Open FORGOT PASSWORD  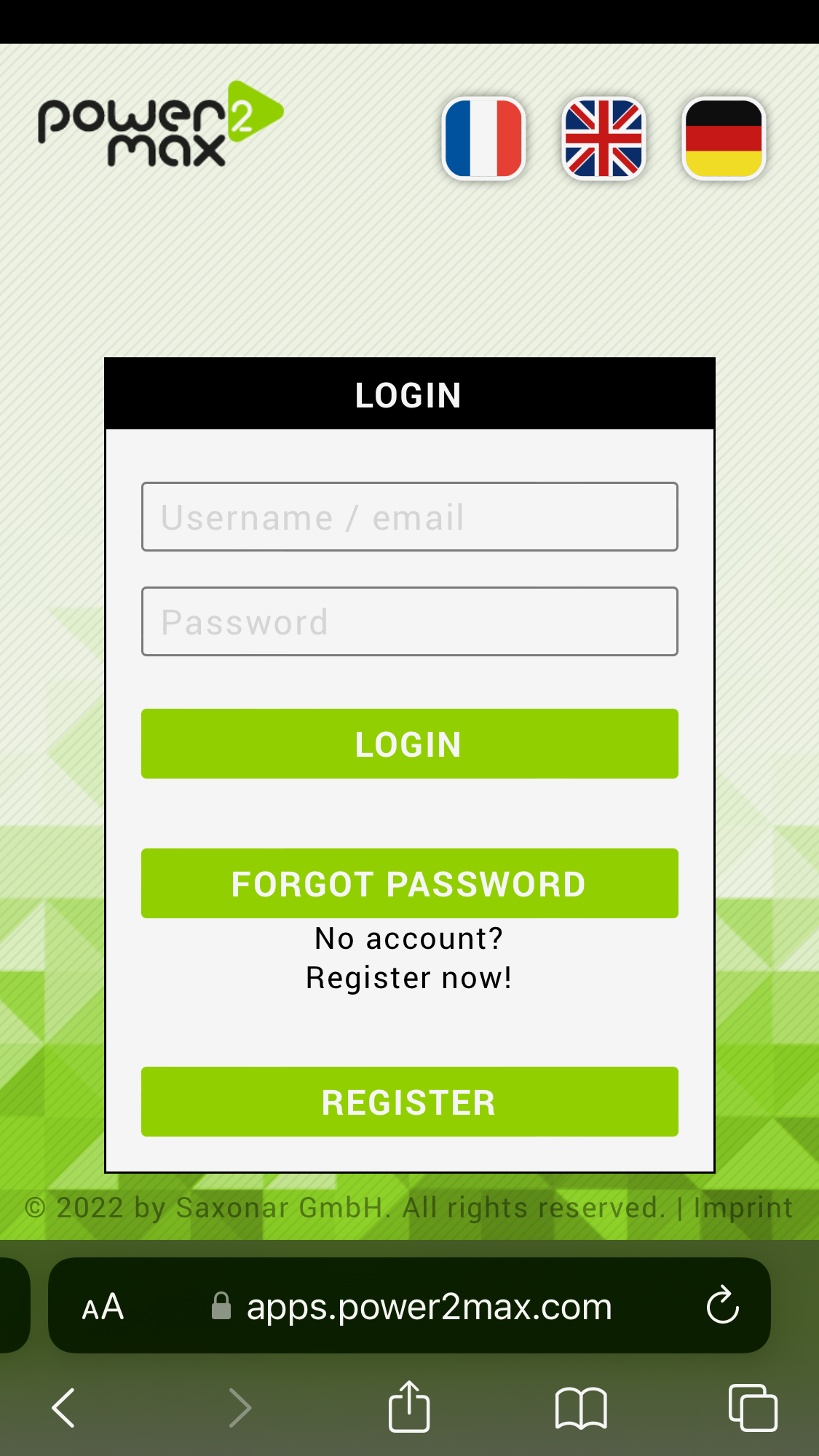tap(410, 883)
